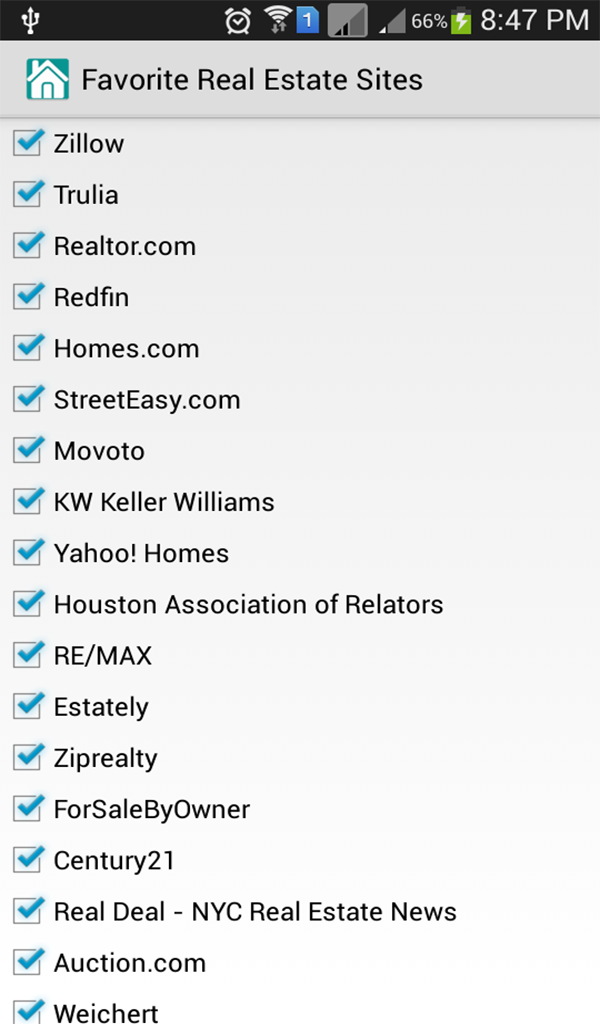600x1024 pixels.
Task: Uncheck Yahoo! Homes
Action: click(x=28, y=552)
